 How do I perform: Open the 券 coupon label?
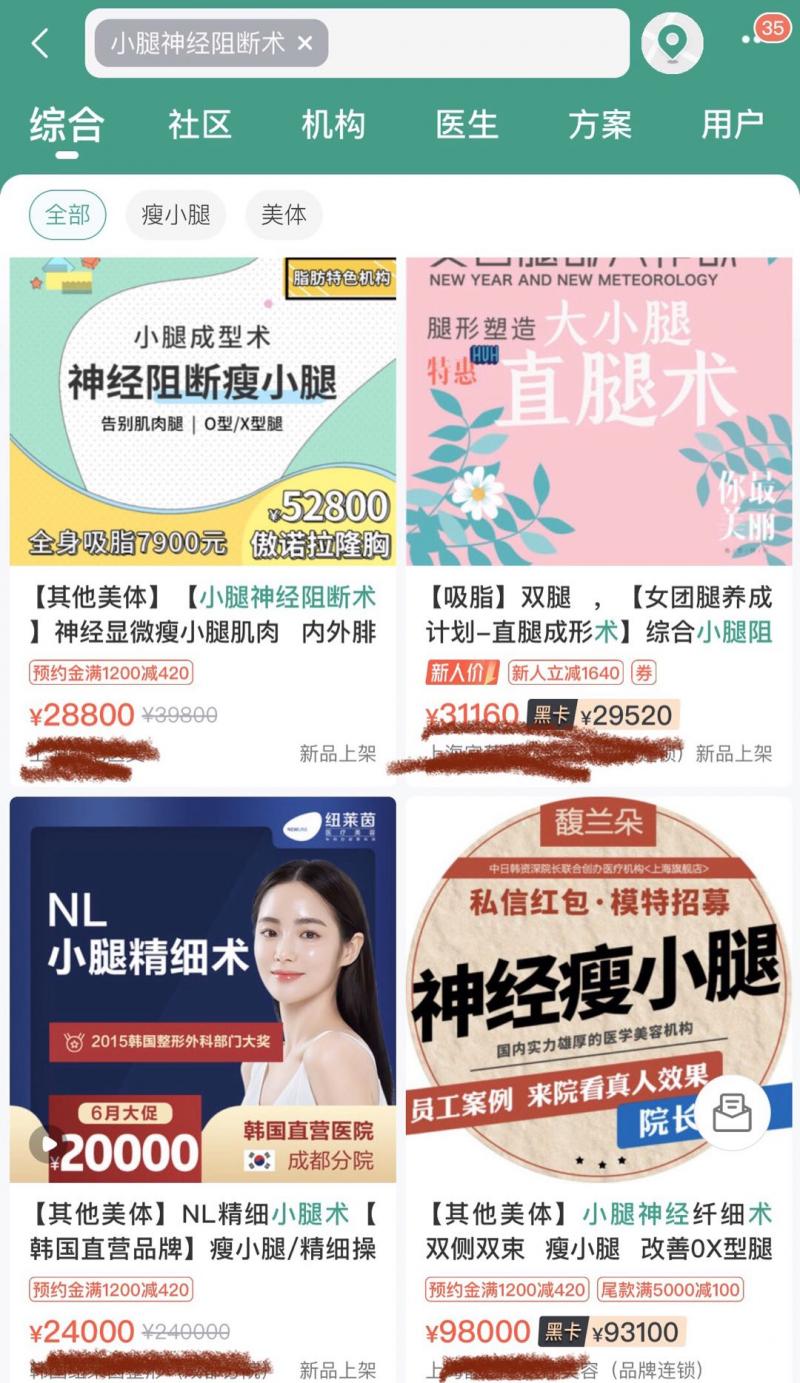[642, 674]
